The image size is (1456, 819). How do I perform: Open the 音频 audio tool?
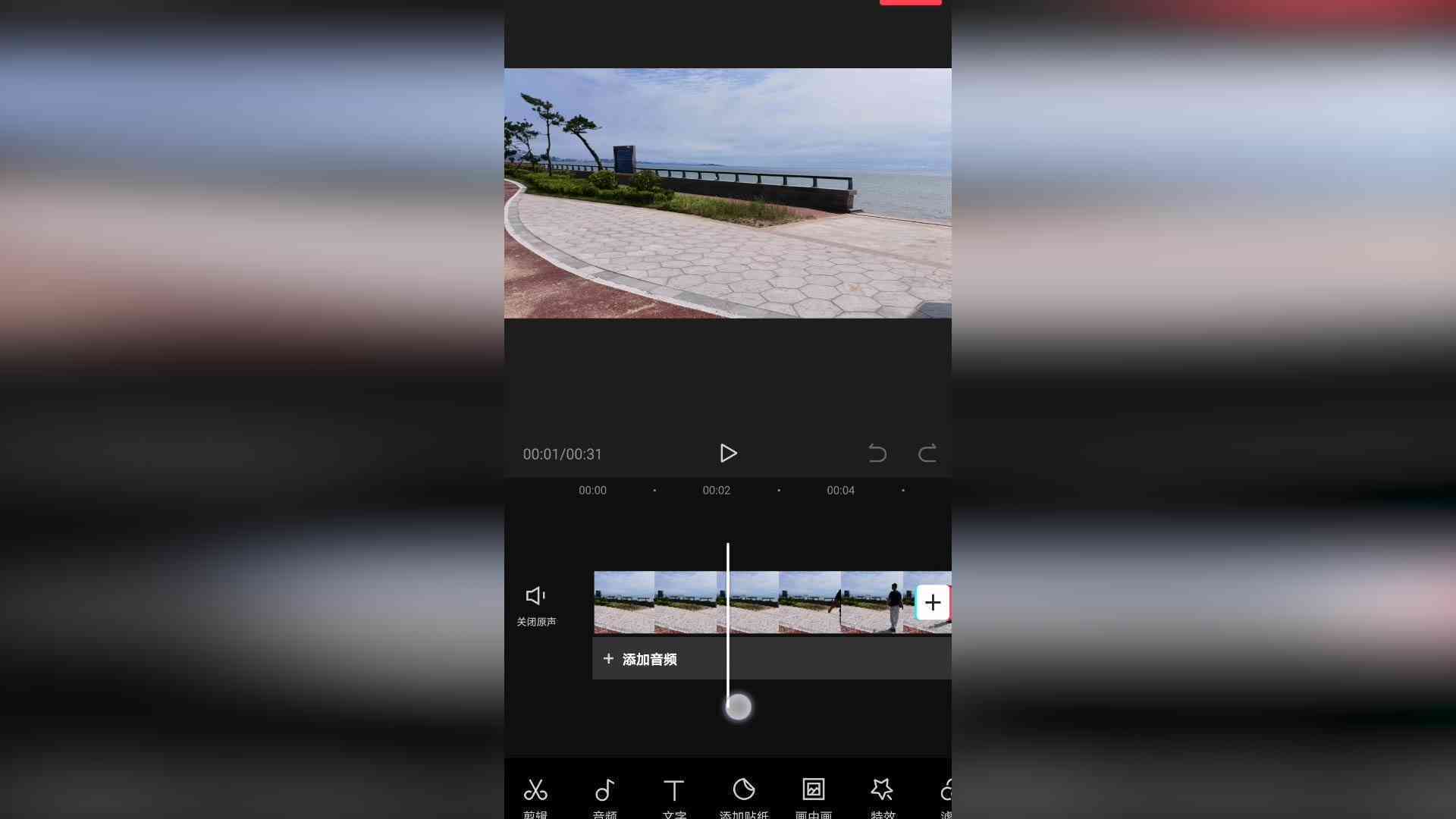tap(605, 795)
